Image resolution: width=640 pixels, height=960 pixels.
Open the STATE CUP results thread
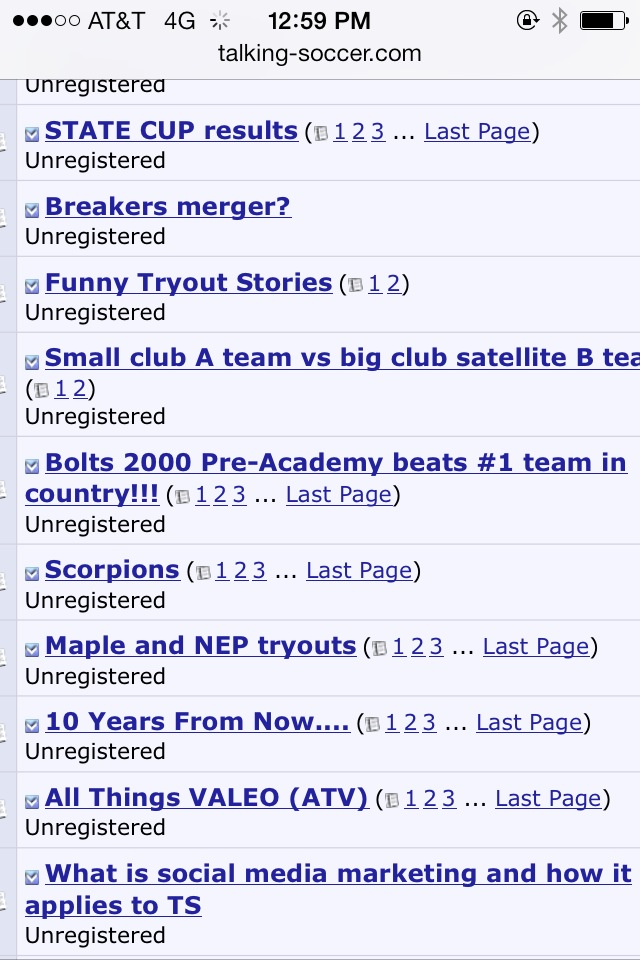[171, 131]
